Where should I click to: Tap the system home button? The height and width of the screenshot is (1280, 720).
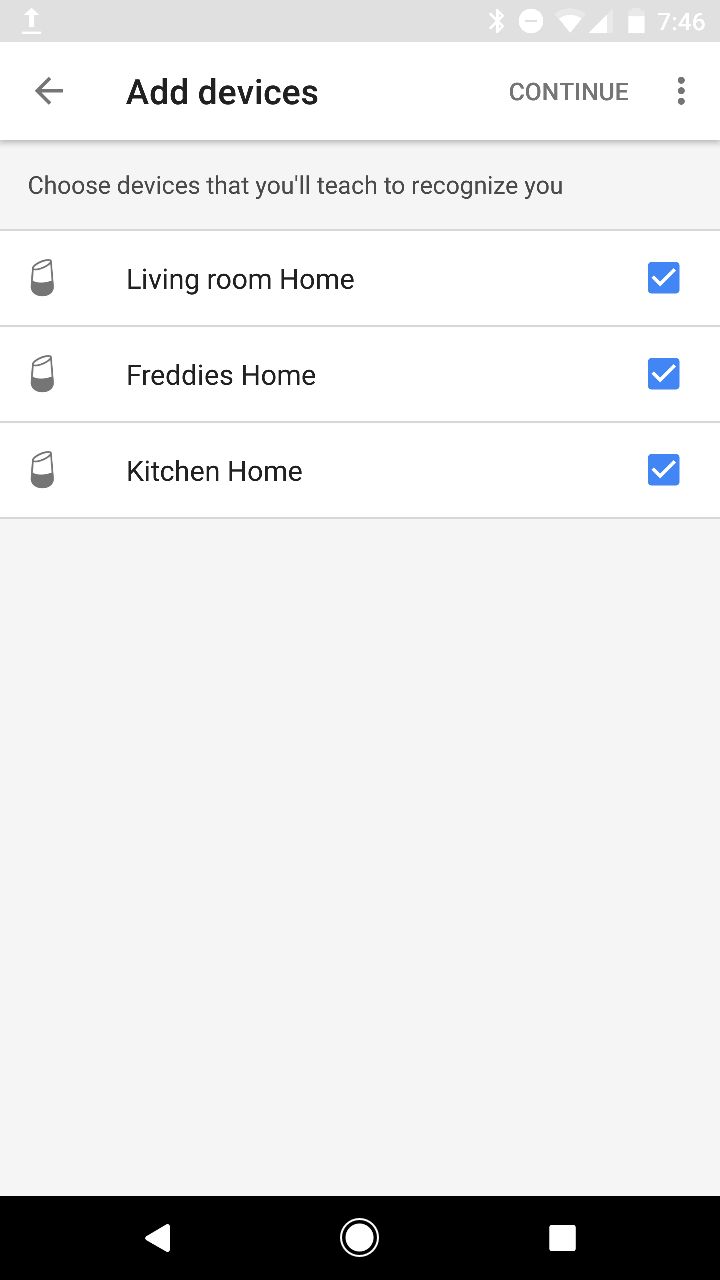coord(359,1238)
